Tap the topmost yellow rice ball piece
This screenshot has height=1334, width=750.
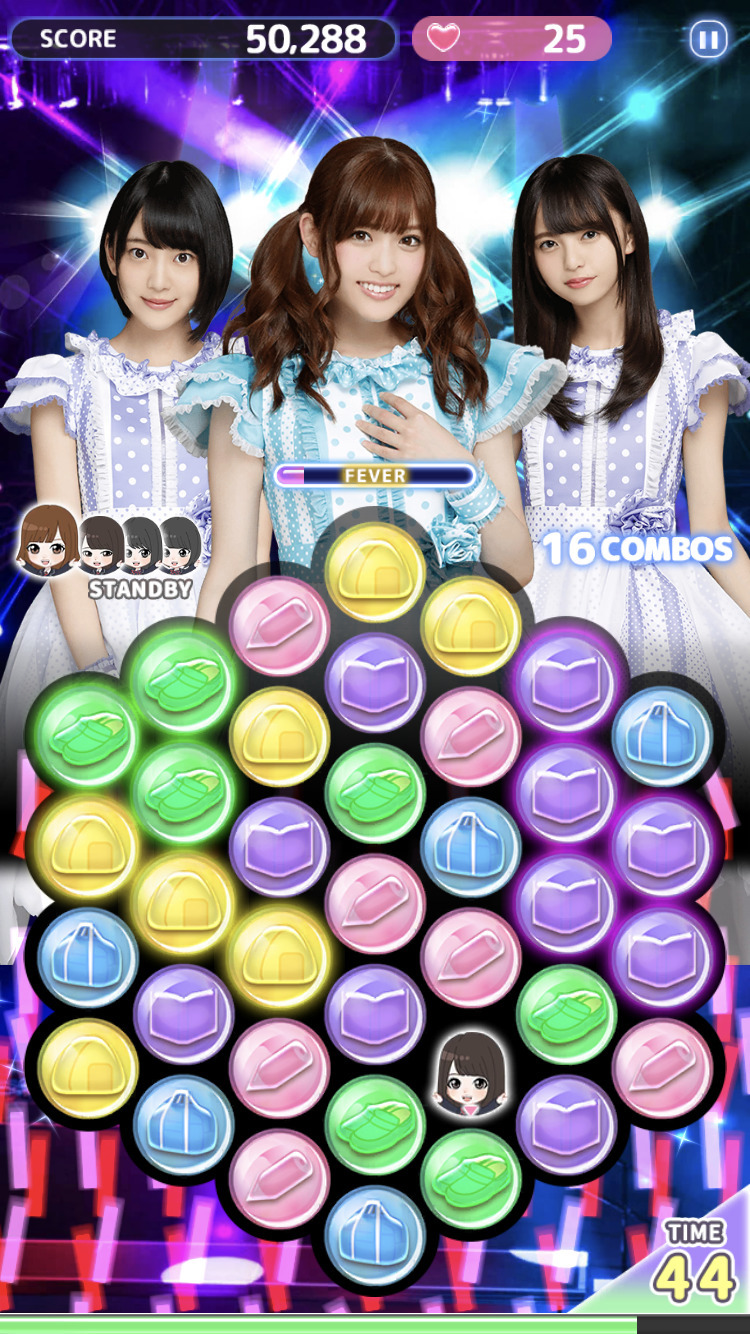click(375, 571)
